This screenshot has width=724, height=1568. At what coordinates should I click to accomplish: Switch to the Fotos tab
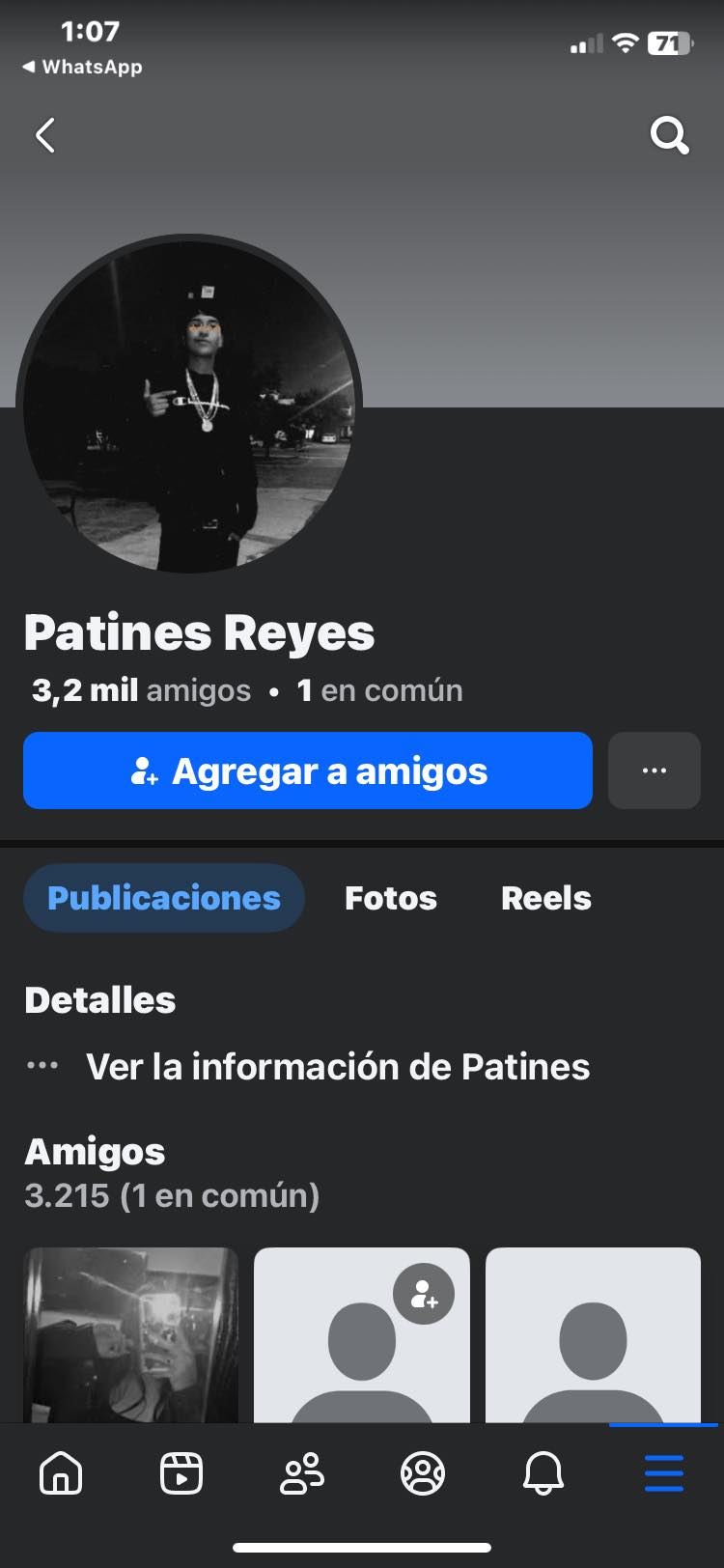390,898
